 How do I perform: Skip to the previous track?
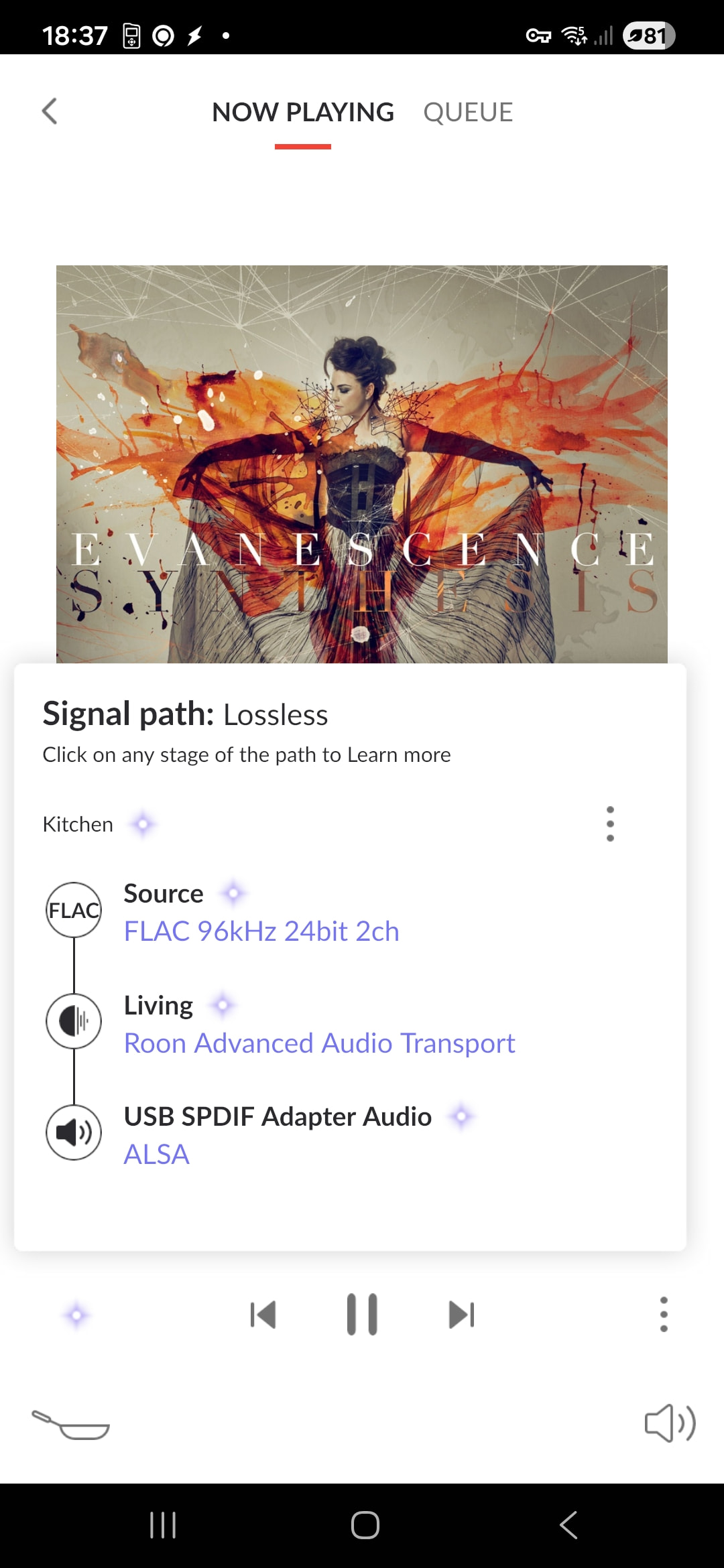tap(263, 1315)
